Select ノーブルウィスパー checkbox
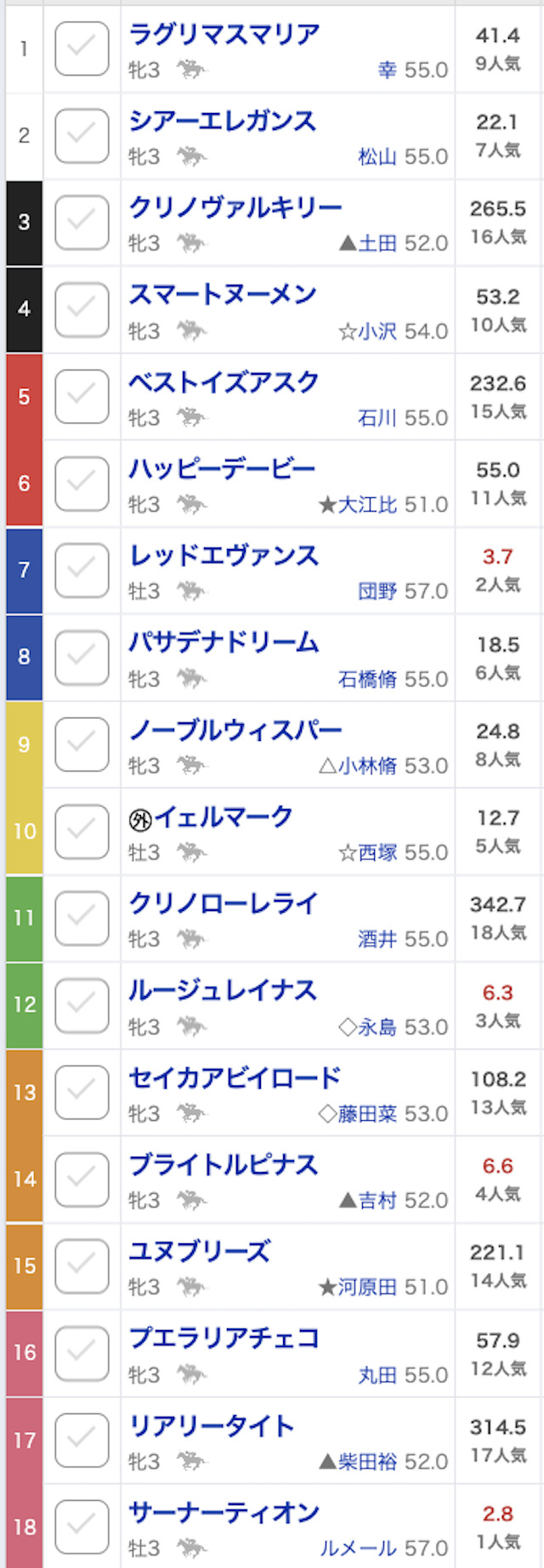This screenshot has height=1568, width=544. pyautogui.click(x=82, y=744)
